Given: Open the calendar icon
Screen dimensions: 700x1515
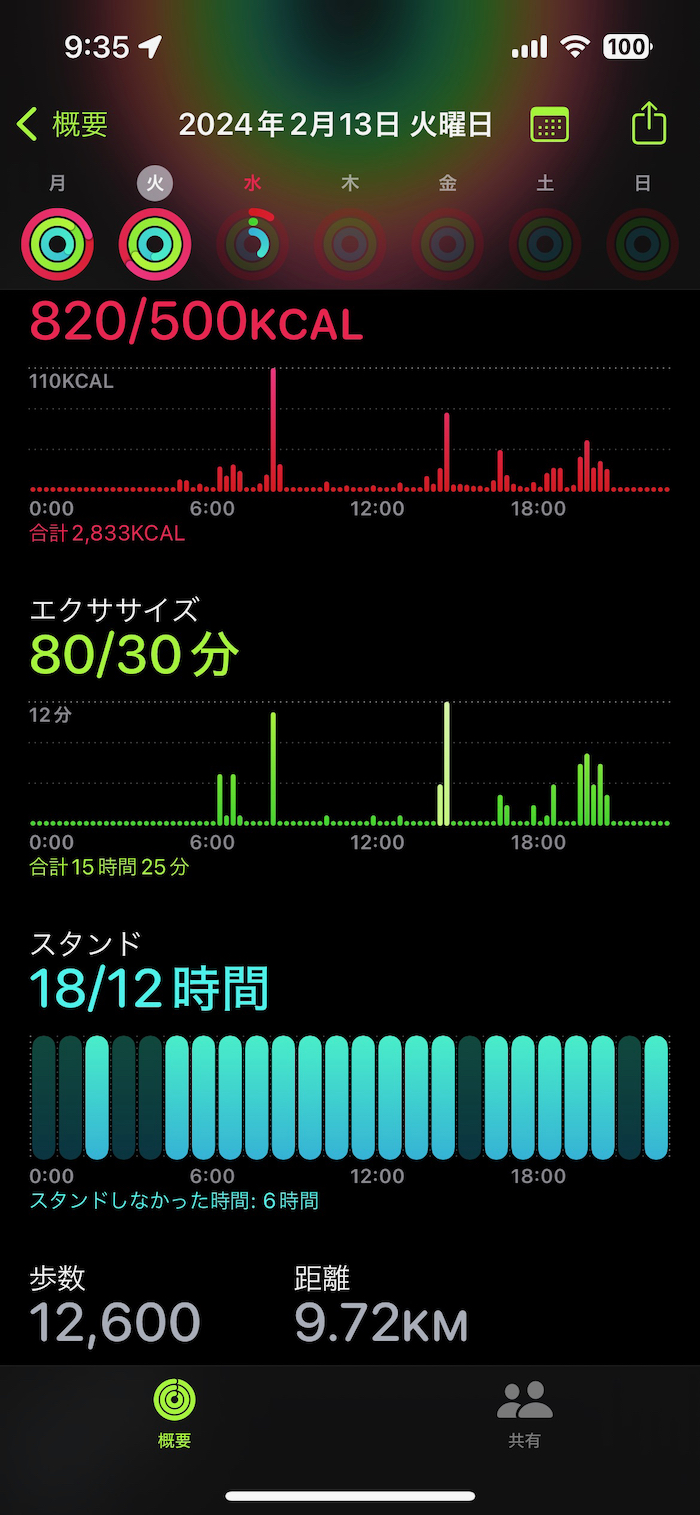Looking at the screenshot, I should [x=549, y=125].
